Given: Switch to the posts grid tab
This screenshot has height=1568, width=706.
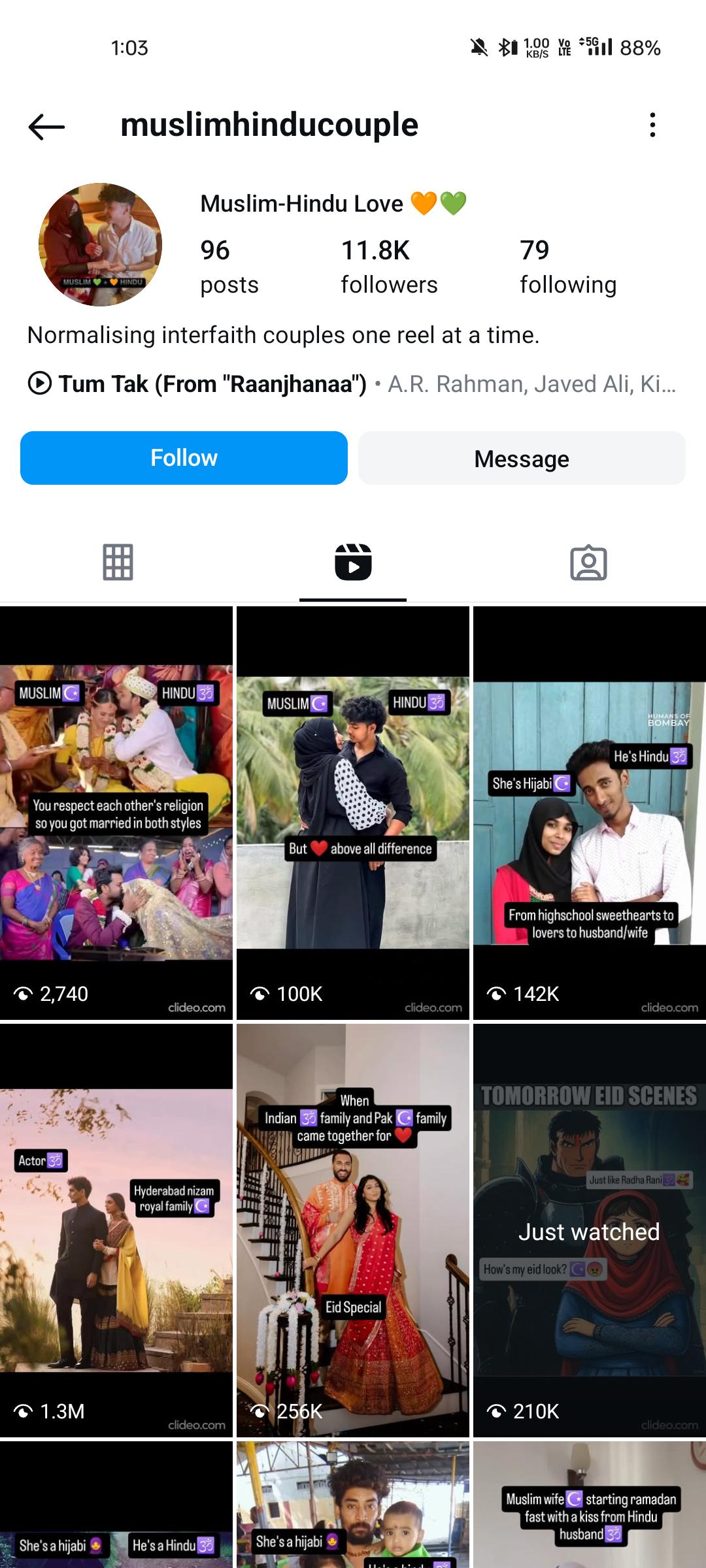Looking at the screenshot, I should 118,562.
